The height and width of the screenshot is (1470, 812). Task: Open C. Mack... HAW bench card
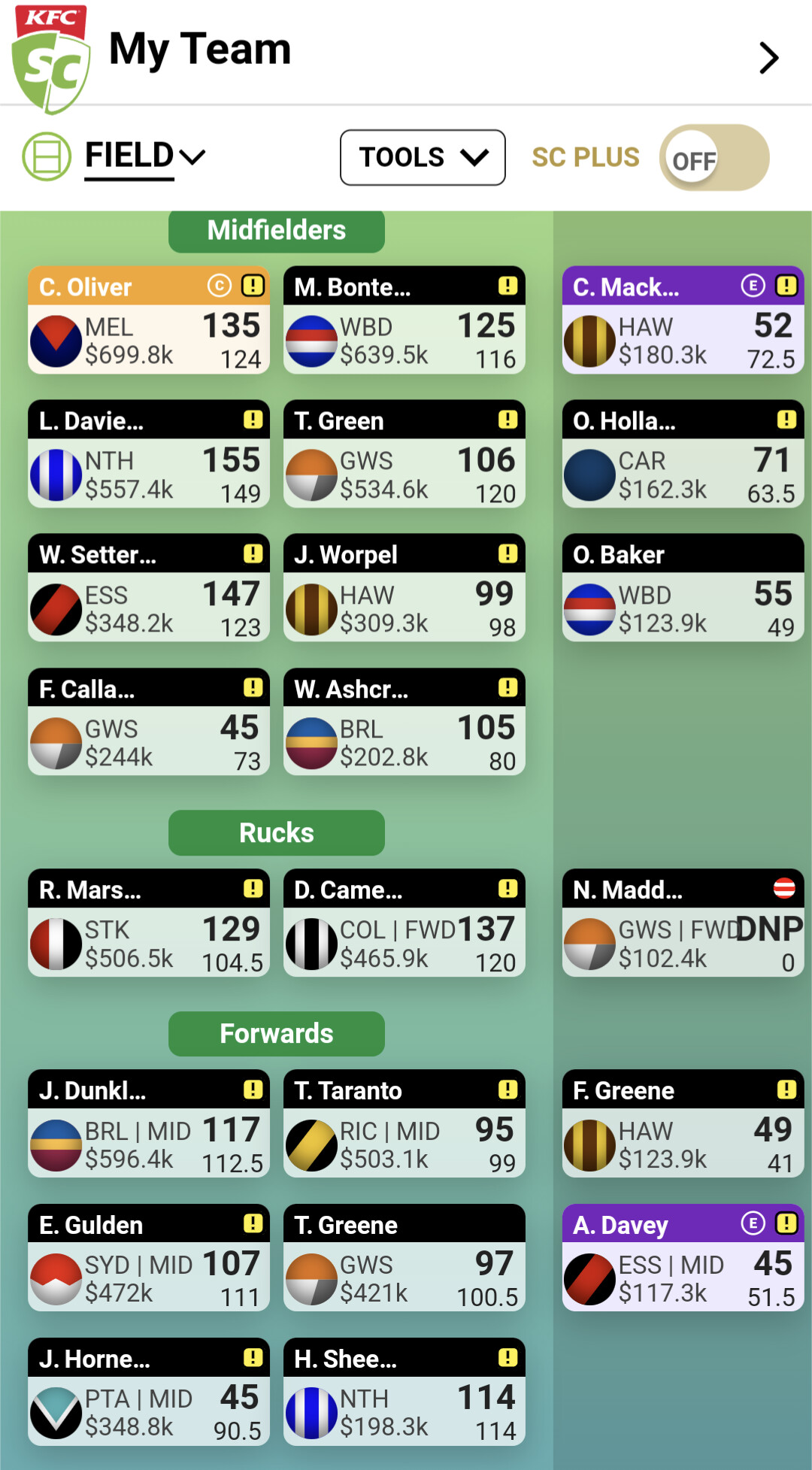click(683, 320)
